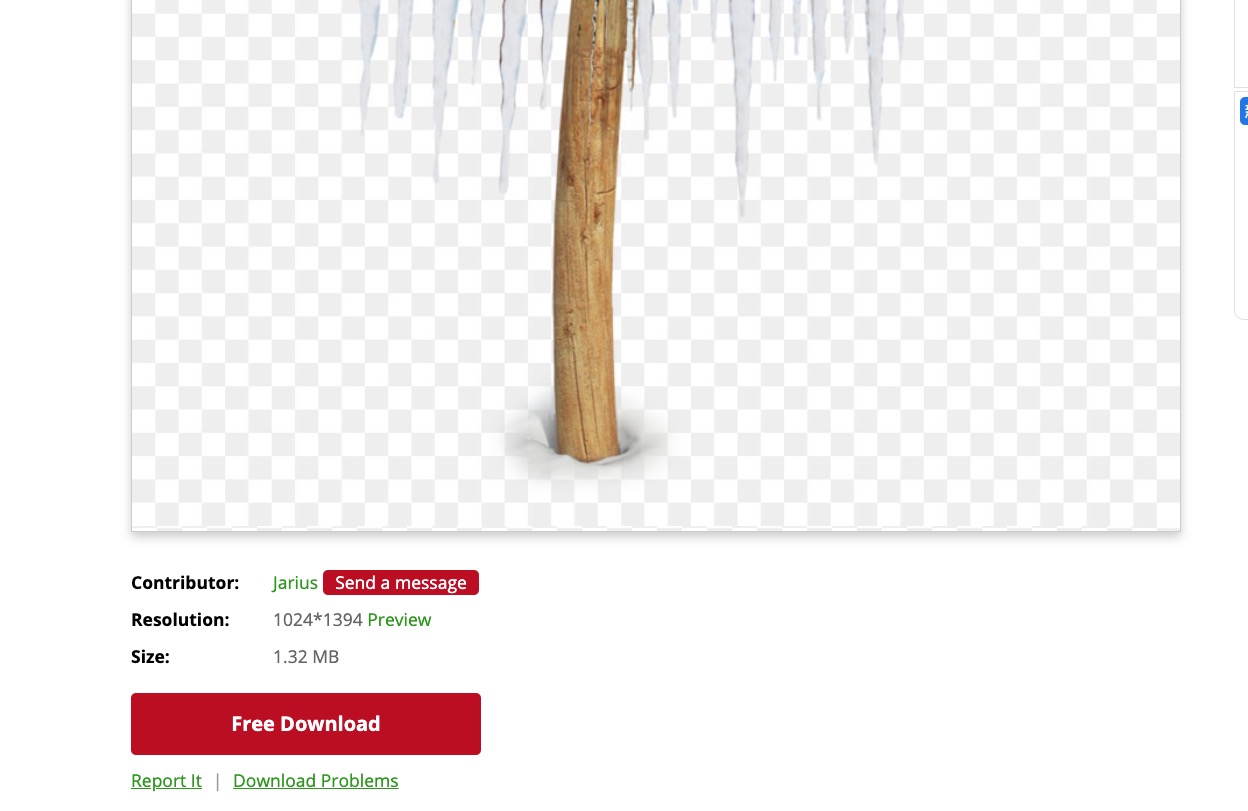The image size is (1248, 811).
Task: Open the resolution Preview link
Action: (399, 620)
